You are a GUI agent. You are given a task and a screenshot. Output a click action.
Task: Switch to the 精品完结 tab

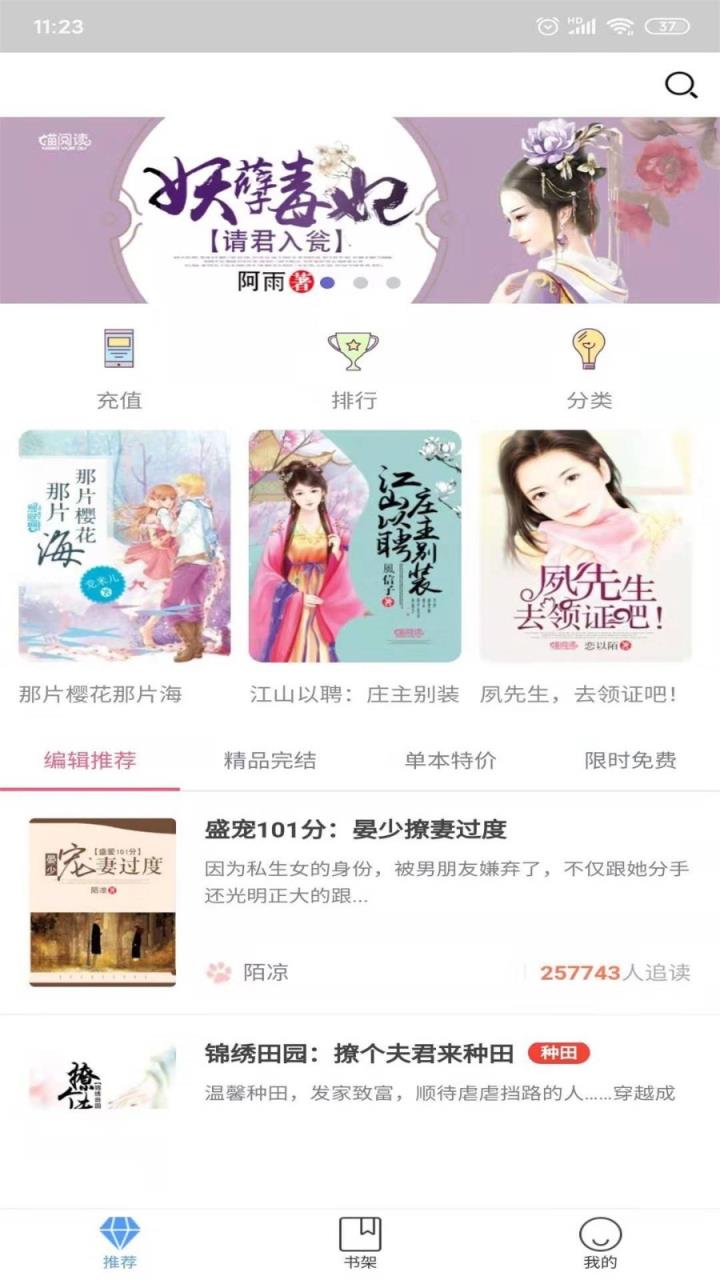pos(270,760)
